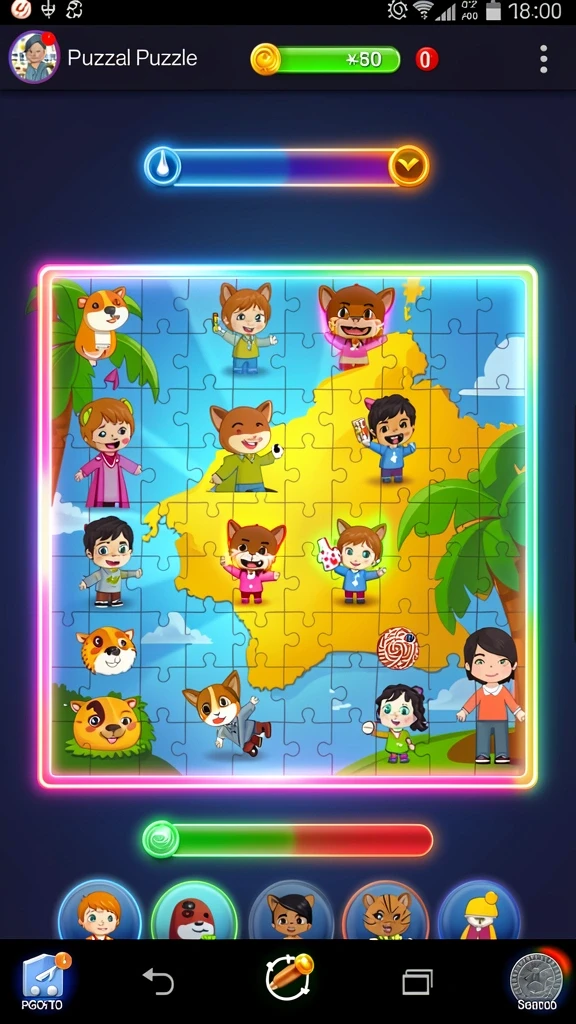Open the overflow menu with three dots
Image resolution: width=576 pixels, height=1024 pixels.
[x=543, y=59]
